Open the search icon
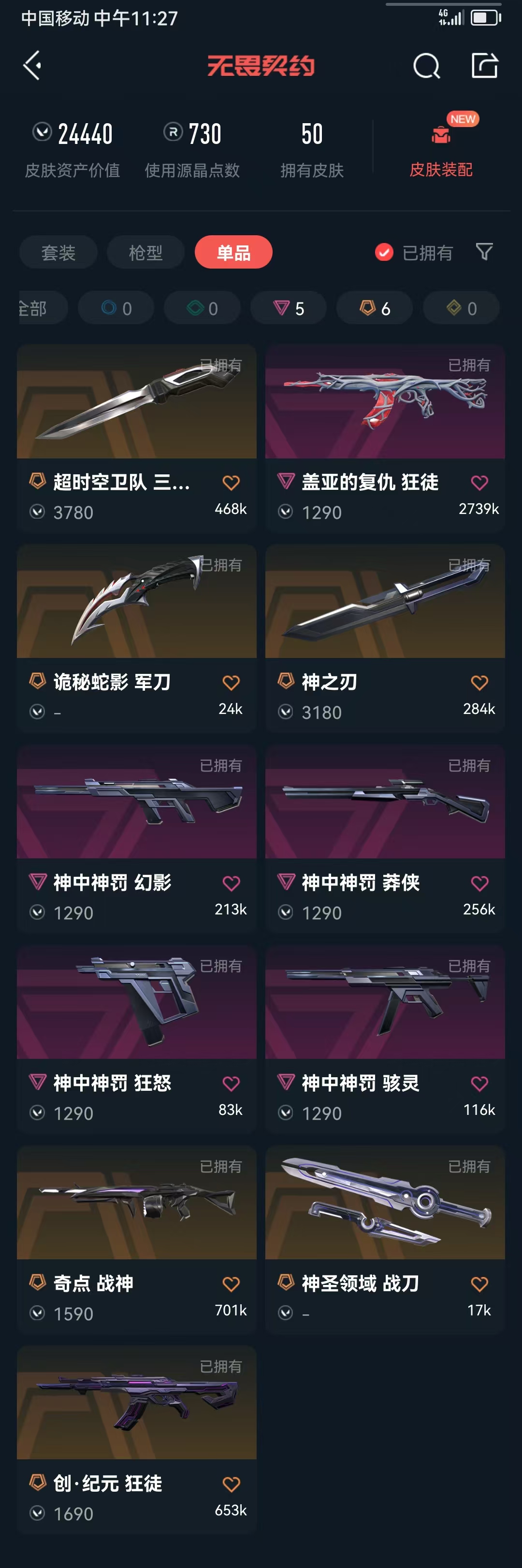This screenshot has height=1568, width=522. coord(426,66)
